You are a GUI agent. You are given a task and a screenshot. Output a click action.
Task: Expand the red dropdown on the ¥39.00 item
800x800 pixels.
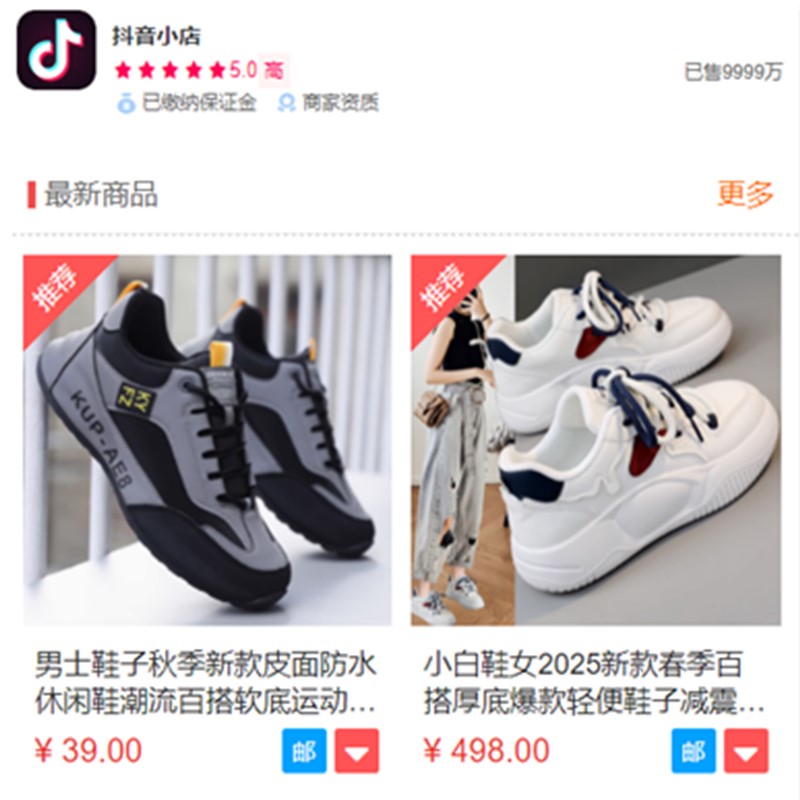pos(357,751)
